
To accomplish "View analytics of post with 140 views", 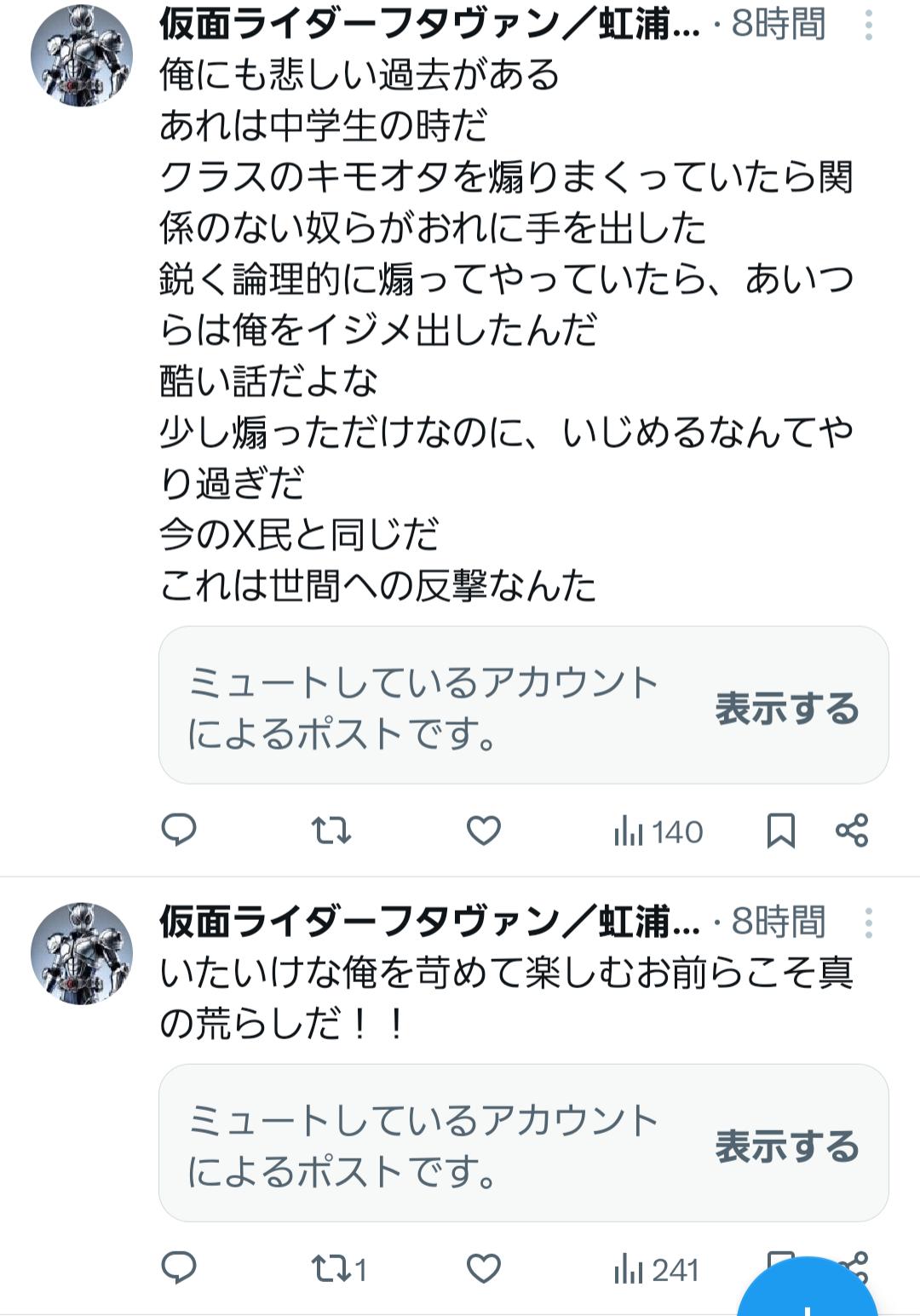I will point(658,831).
